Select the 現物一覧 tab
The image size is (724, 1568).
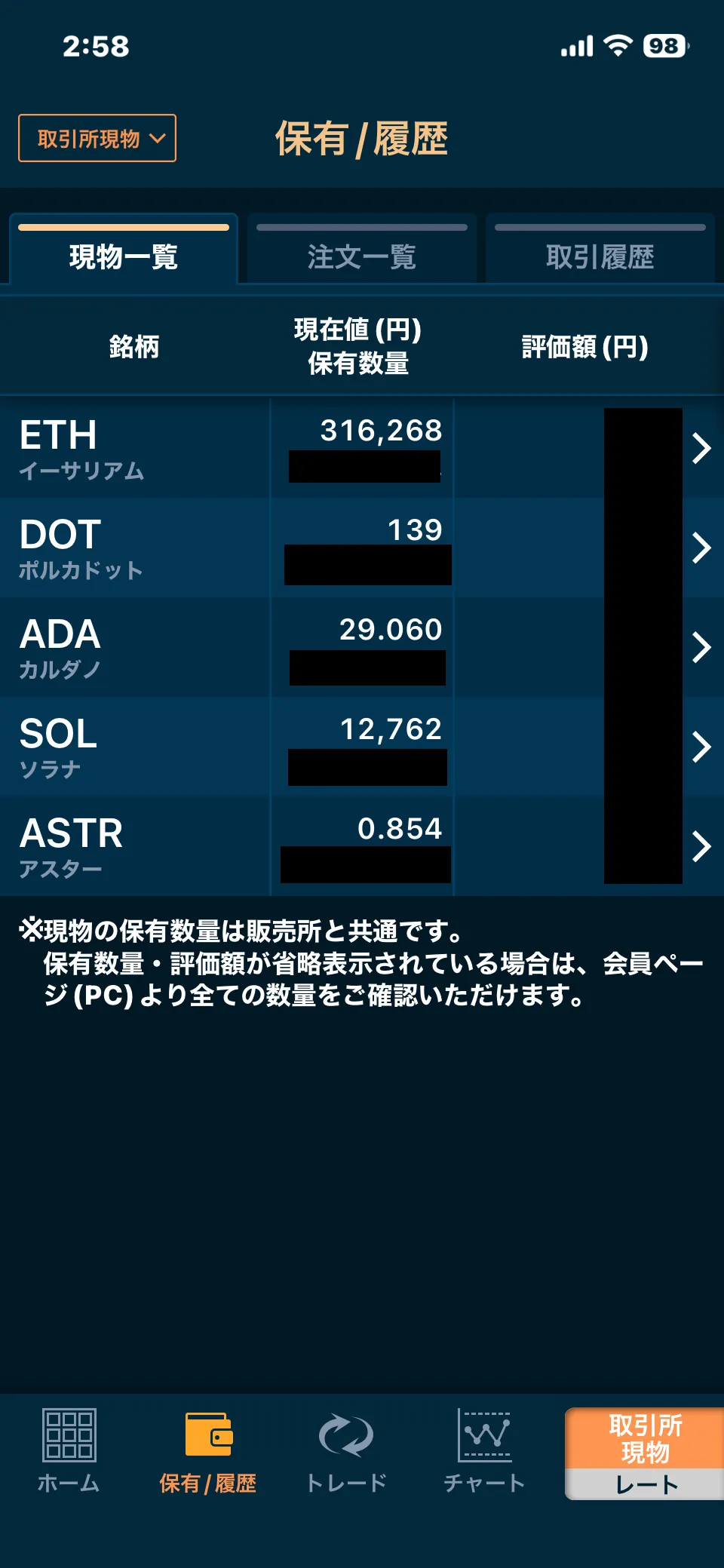124,249
